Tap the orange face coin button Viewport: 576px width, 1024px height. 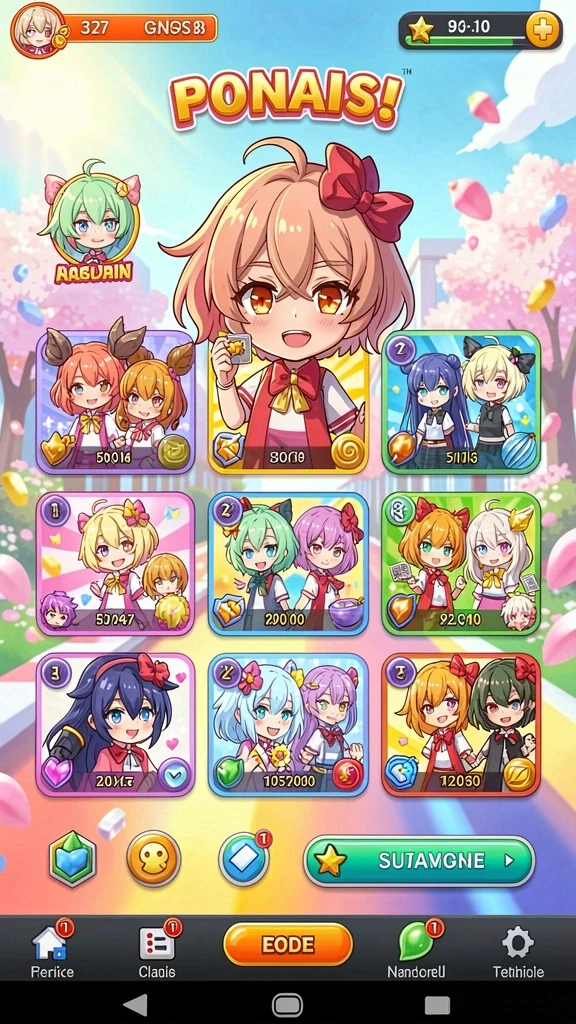tap(153, 858)
